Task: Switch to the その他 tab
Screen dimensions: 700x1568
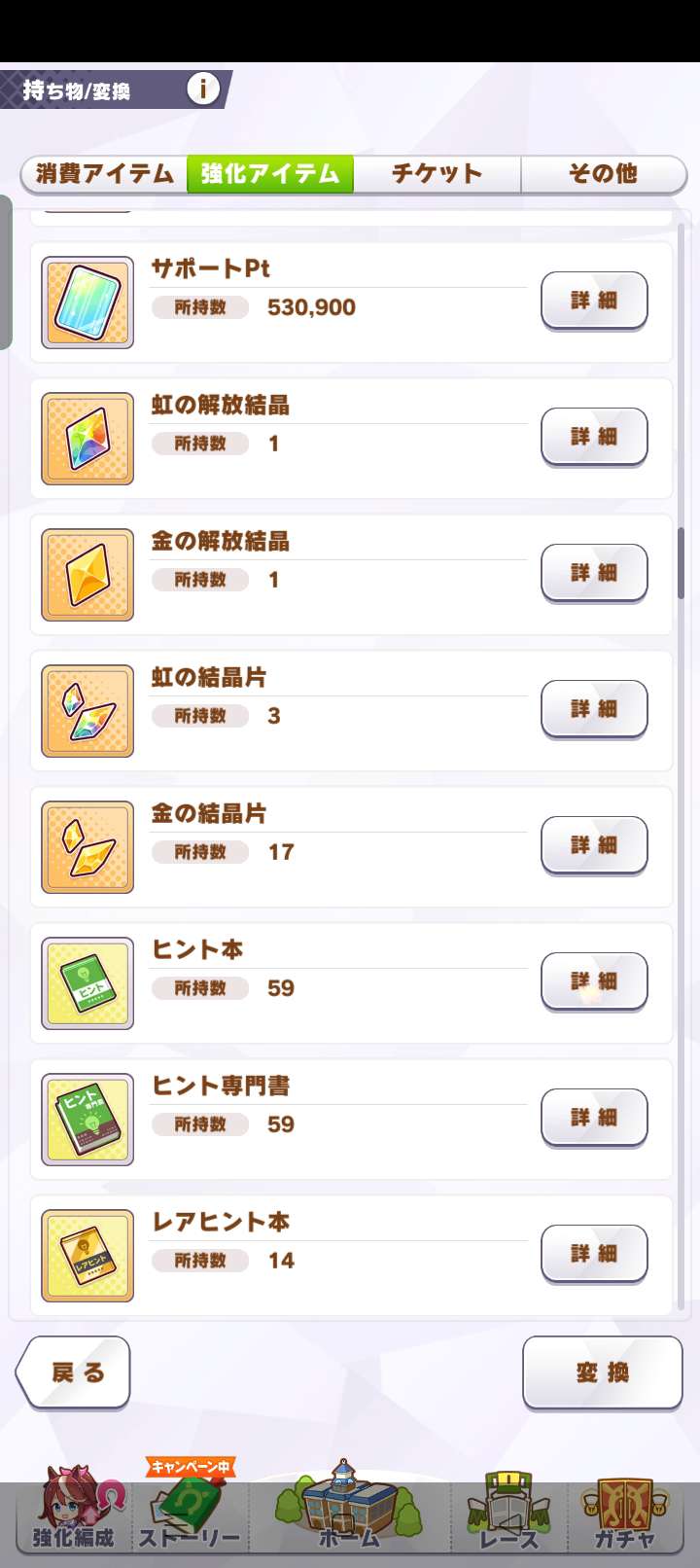Action: (x=603, y=174)
